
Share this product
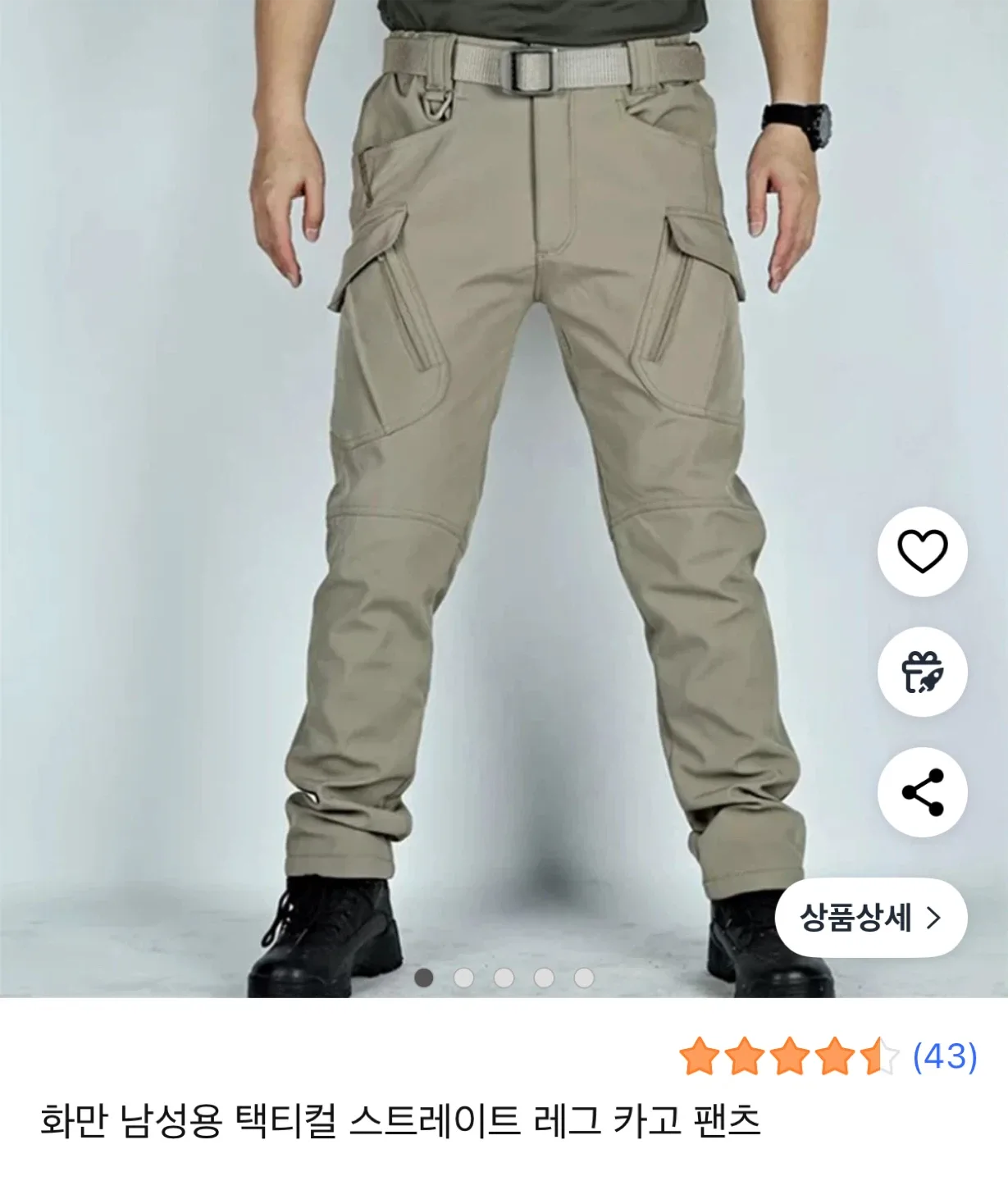click(x=922, y=792)
